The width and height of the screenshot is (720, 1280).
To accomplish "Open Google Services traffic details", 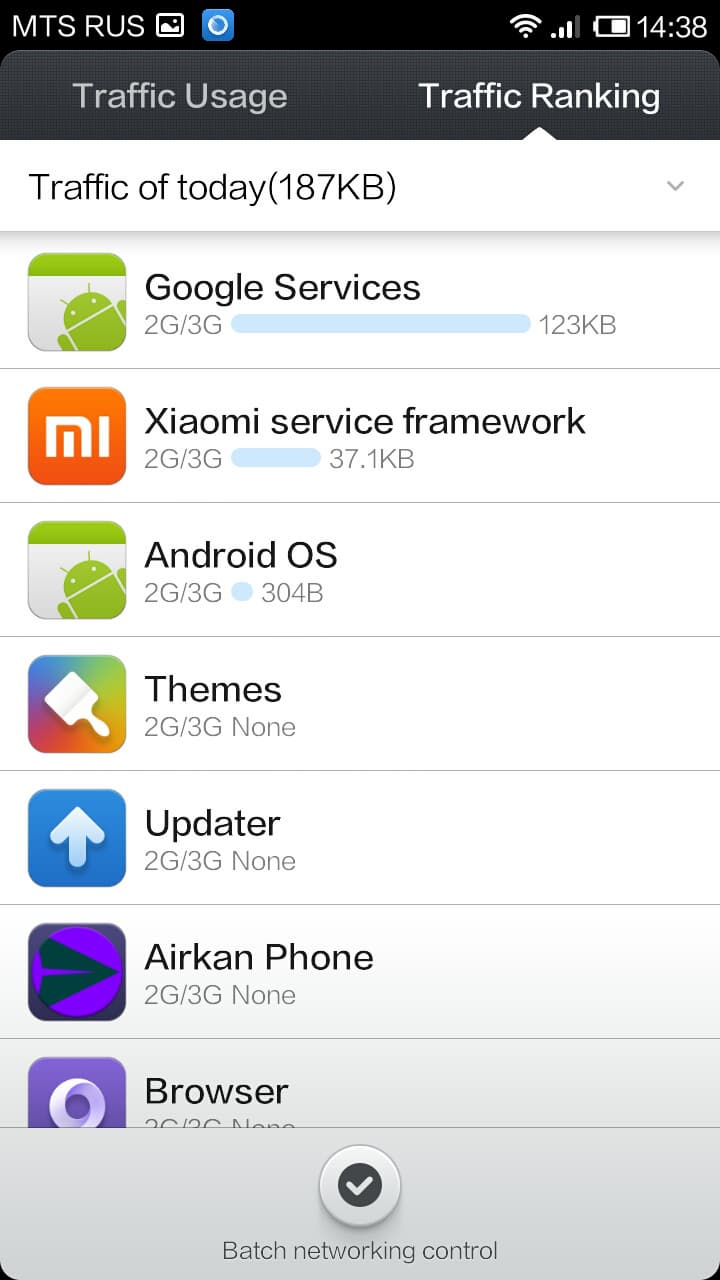I will (360, 302).
